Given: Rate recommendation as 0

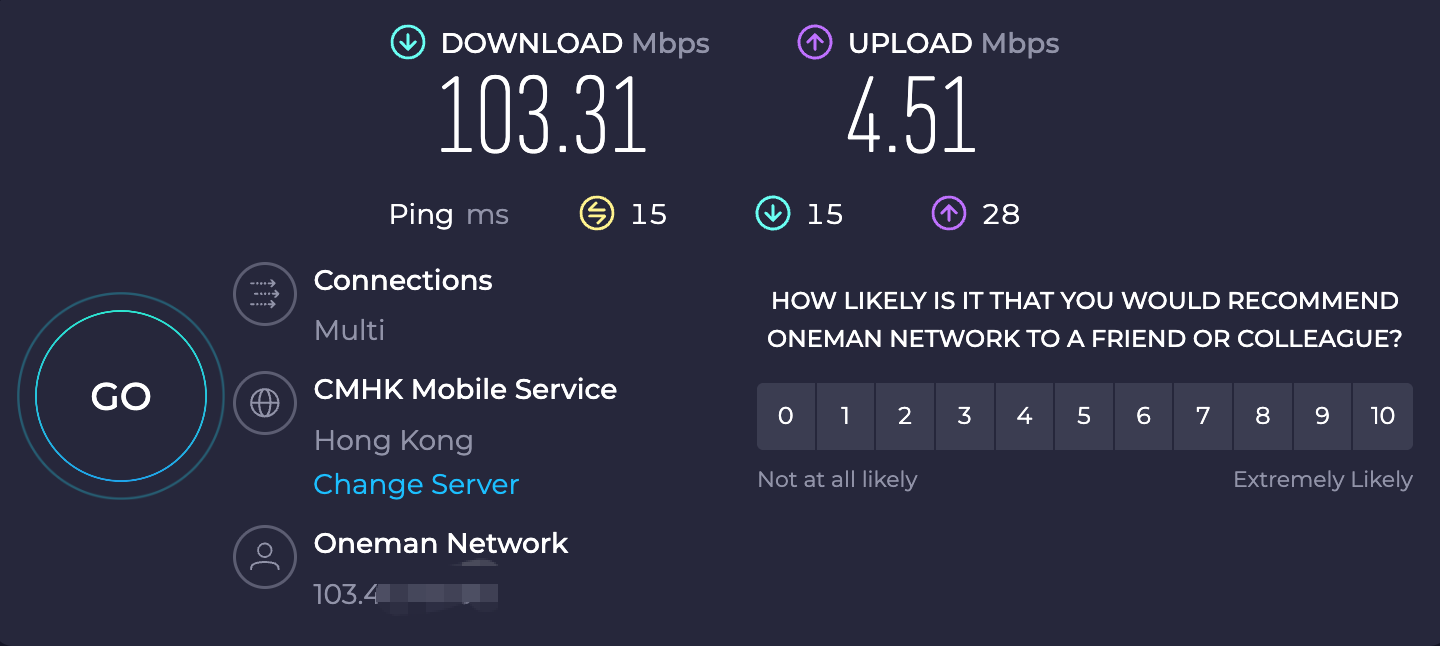Looking at the screenshot, I should 786,416.
